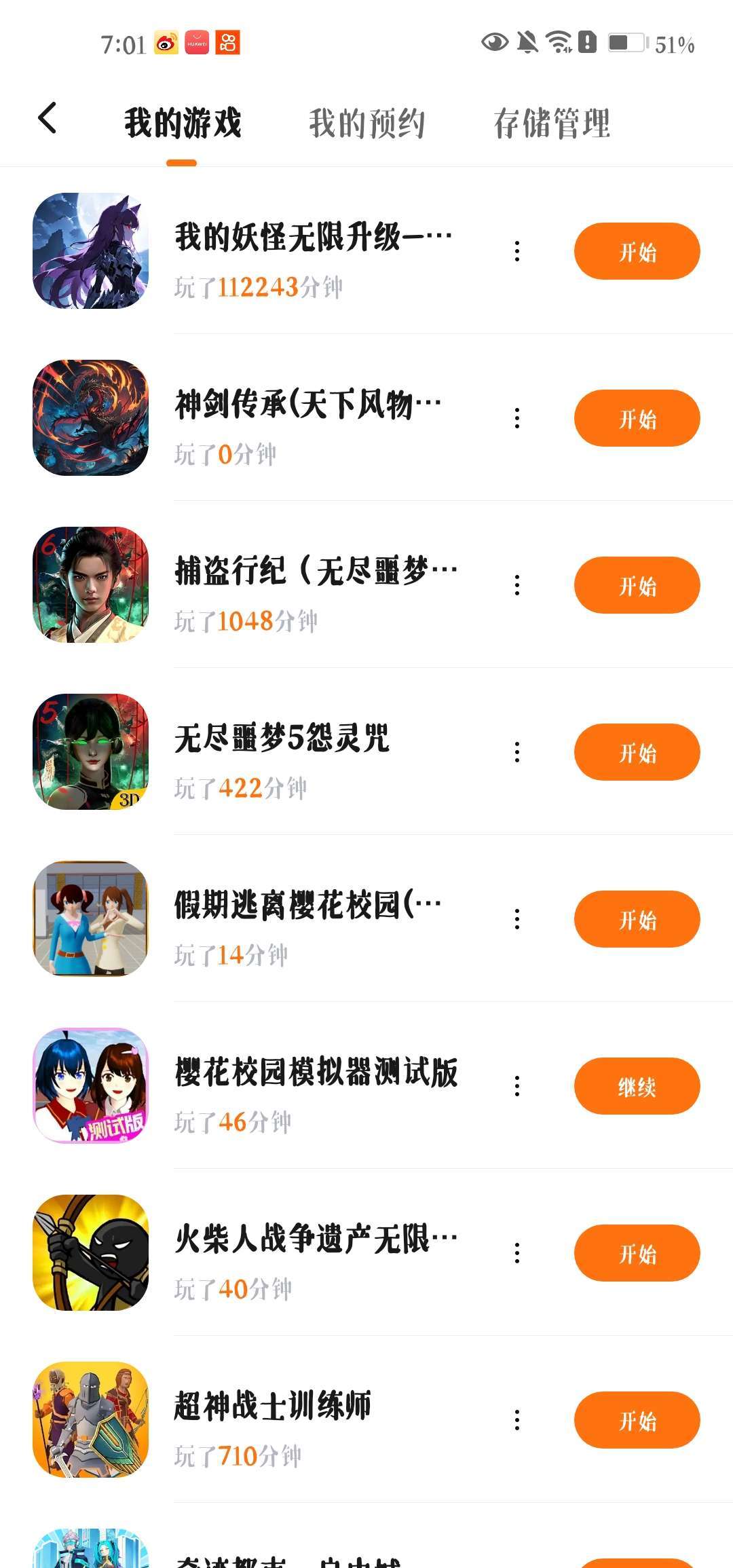Start the game 假期逃离樱花校园
This screenshot has height=1568, width=733.
tap(637, 919)
